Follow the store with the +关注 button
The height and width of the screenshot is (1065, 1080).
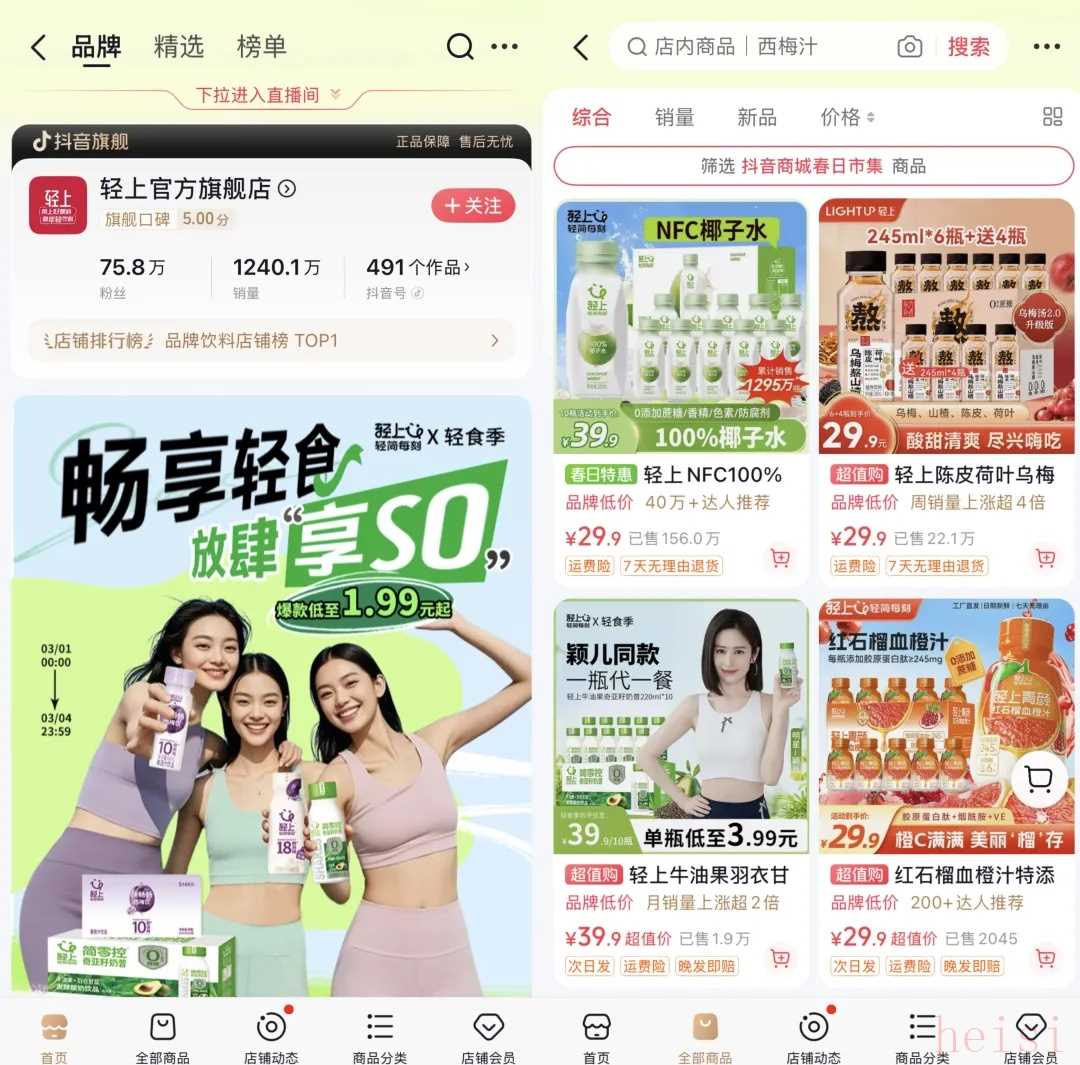pyautogui.click(x=473, y=205)
